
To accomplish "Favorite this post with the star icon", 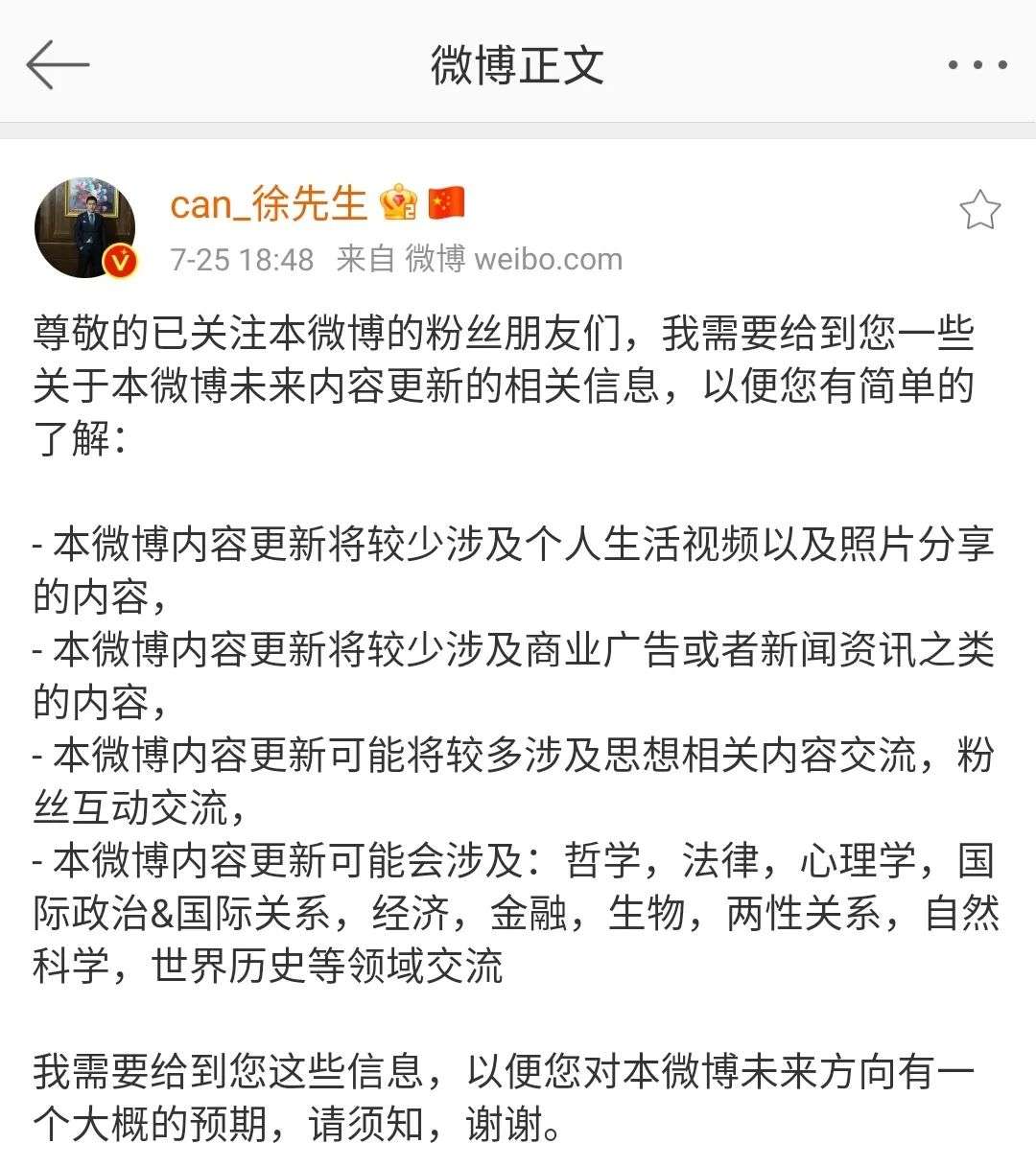I will [x=979, y=210].
